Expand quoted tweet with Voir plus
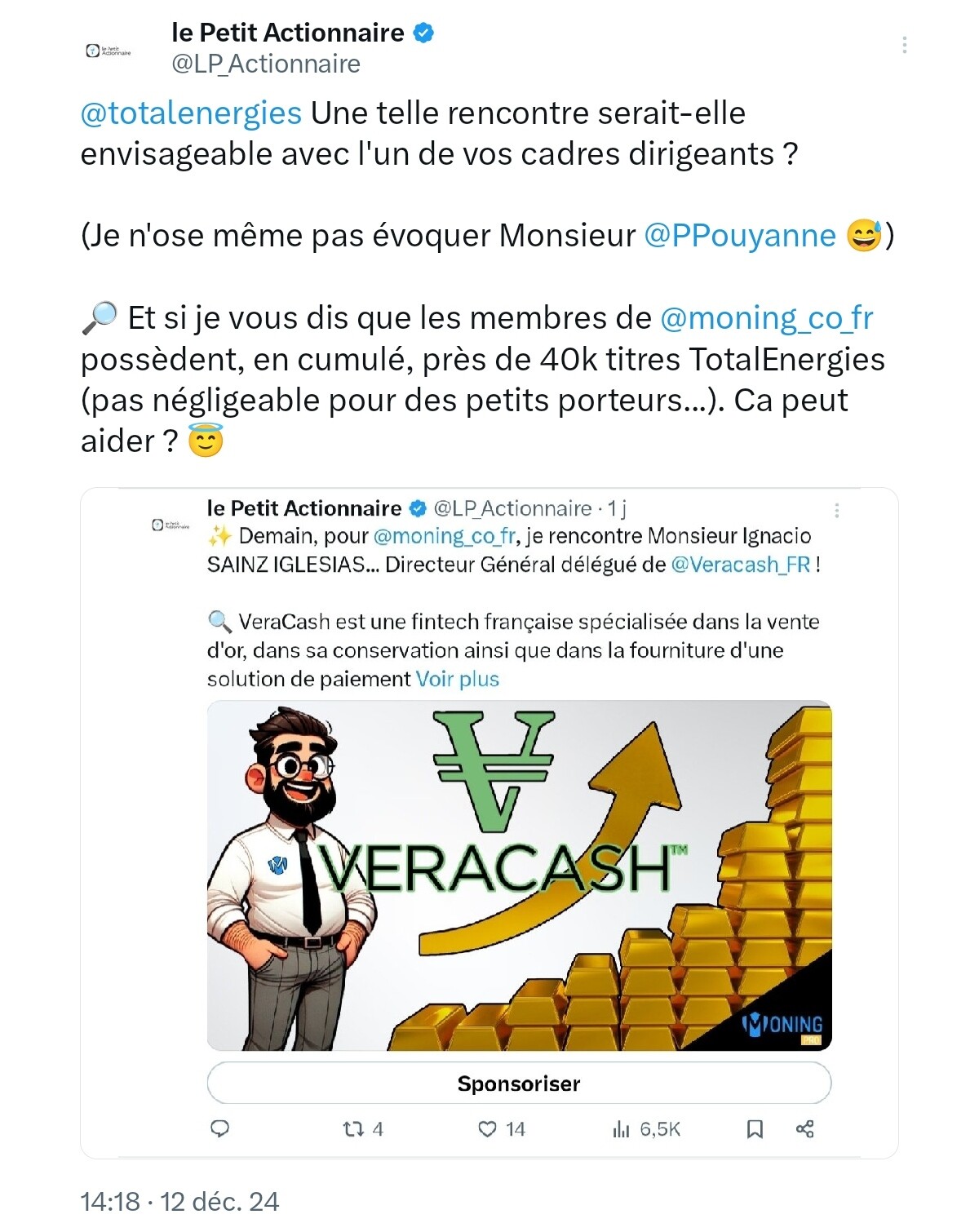The height and width of the screenshot is (1232, 979). click(x=457, y=679)
